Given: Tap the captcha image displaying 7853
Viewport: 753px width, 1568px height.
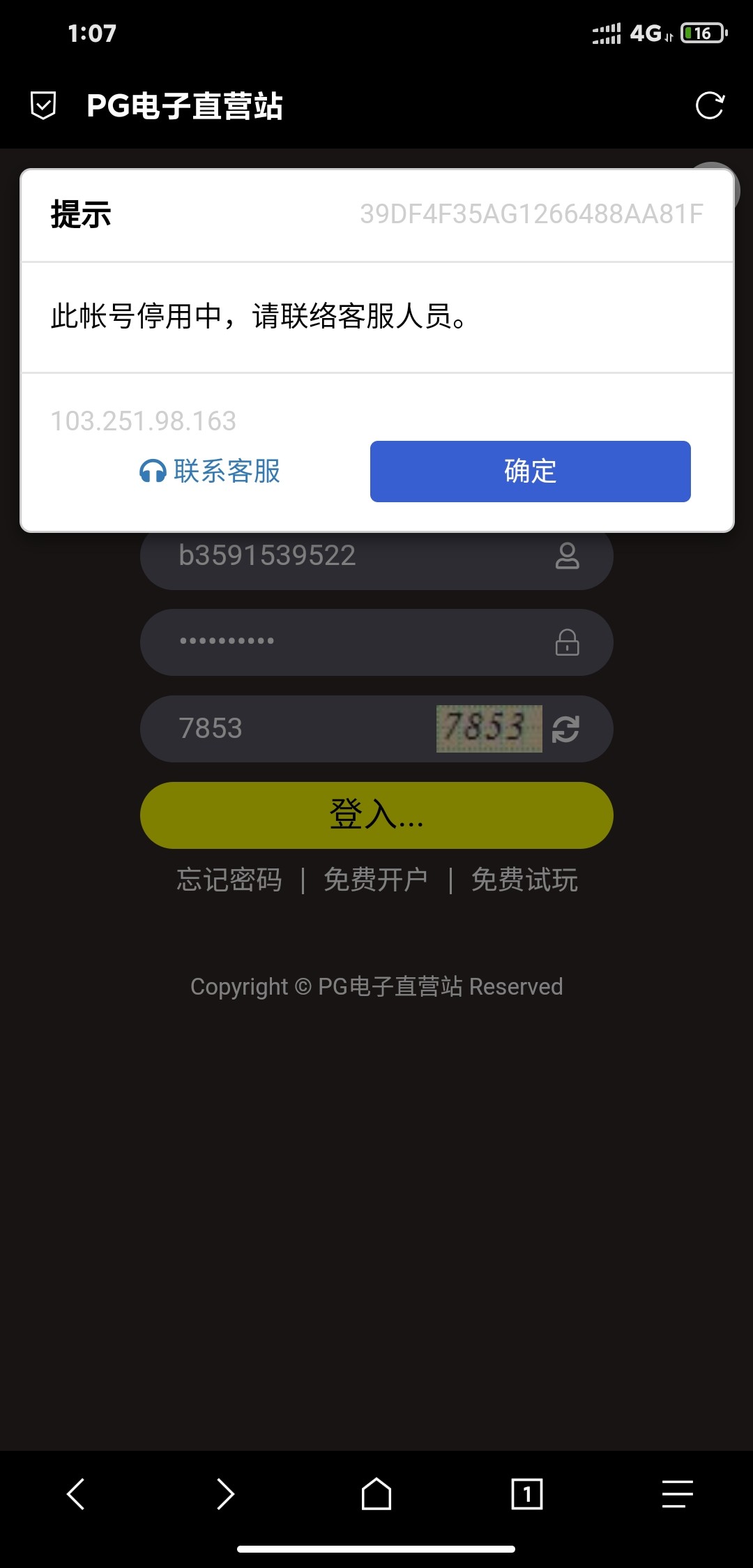Looking at the screenshot, I should (488, 730).
